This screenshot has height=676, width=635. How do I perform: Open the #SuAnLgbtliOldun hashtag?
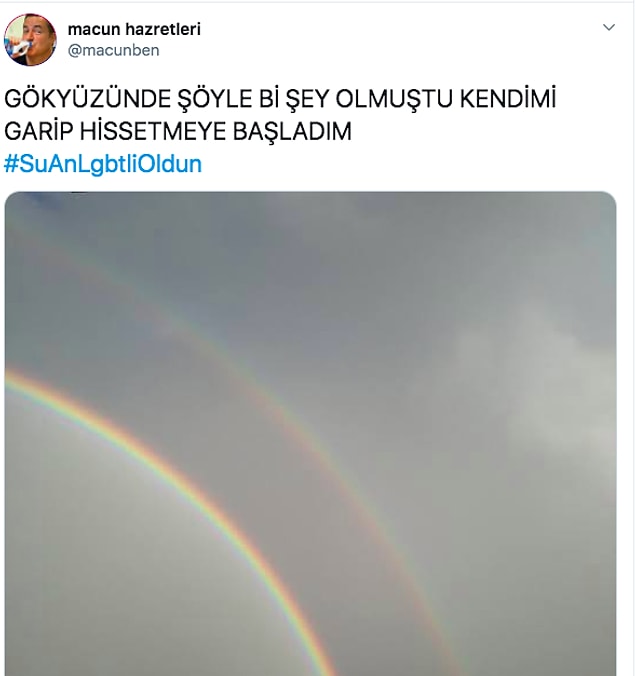[x=103, y=163]
